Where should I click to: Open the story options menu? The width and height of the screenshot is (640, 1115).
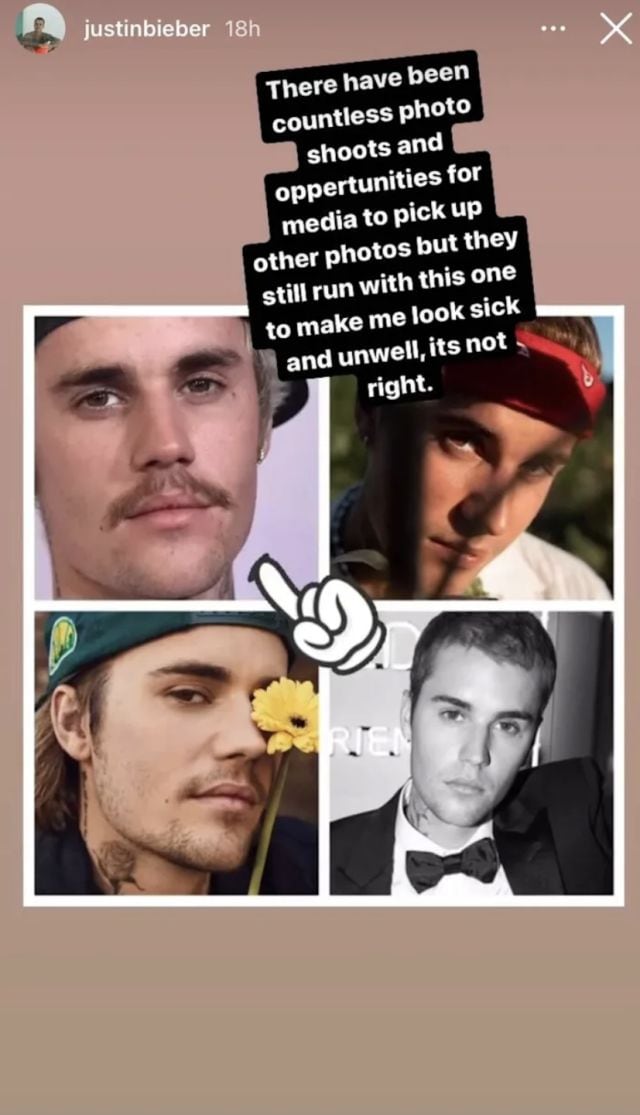tap(553, 29)
